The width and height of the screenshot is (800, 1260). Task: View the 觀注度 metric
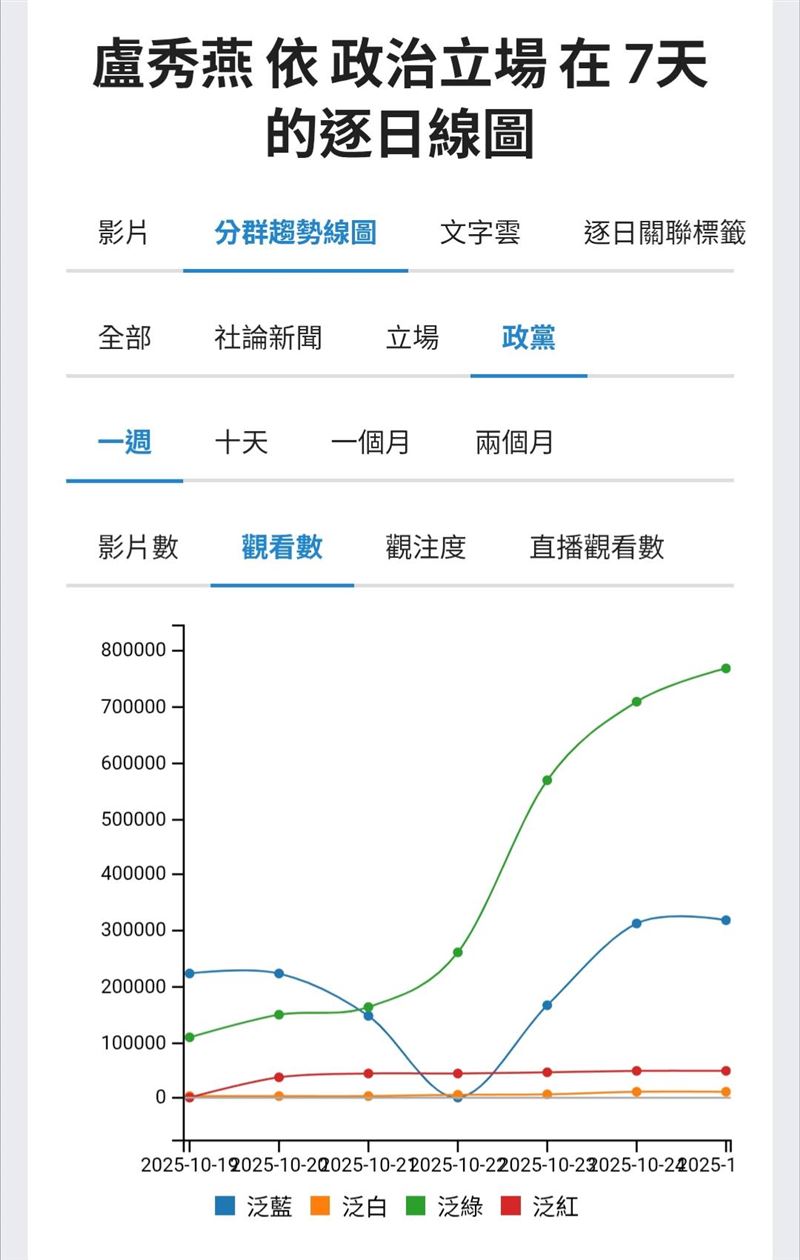426,547
